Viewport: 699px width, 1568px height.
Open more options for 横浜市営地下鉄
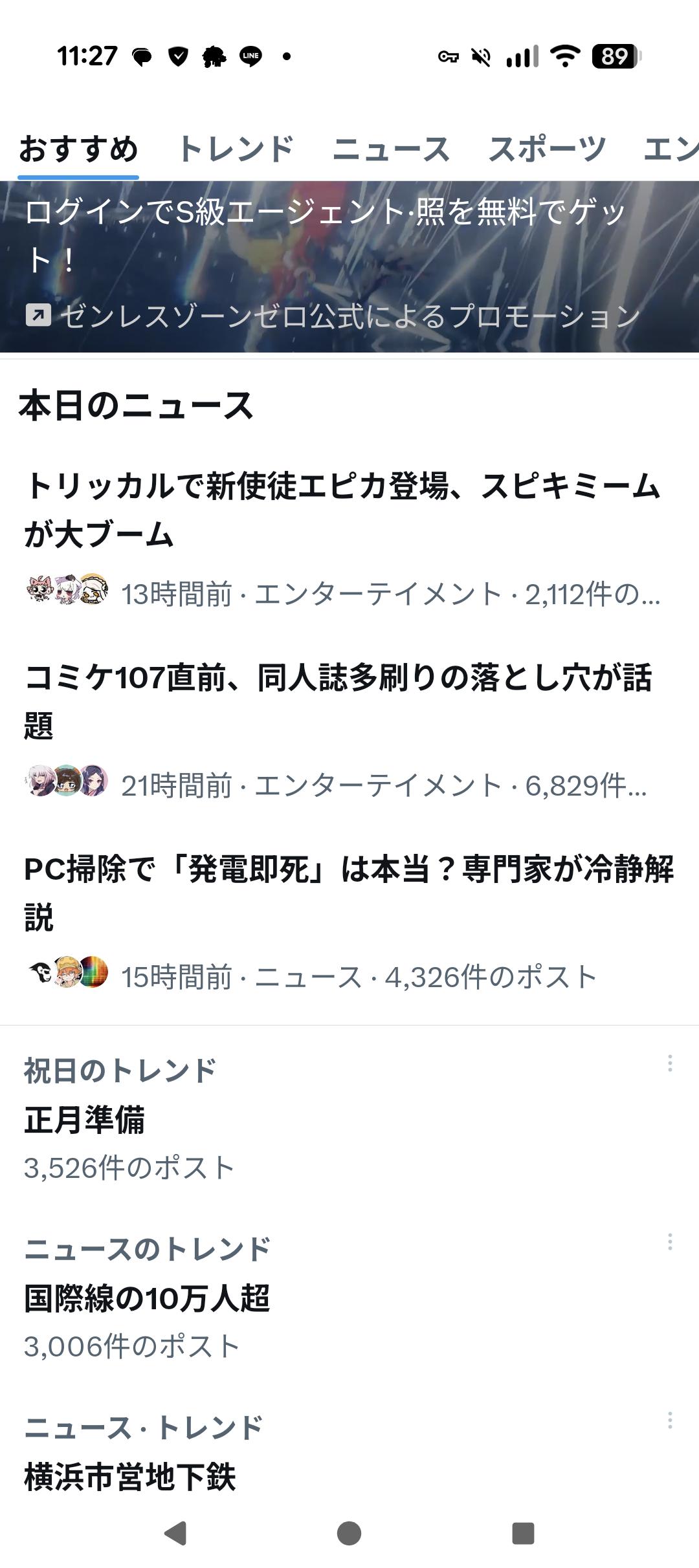point(670,1421)
